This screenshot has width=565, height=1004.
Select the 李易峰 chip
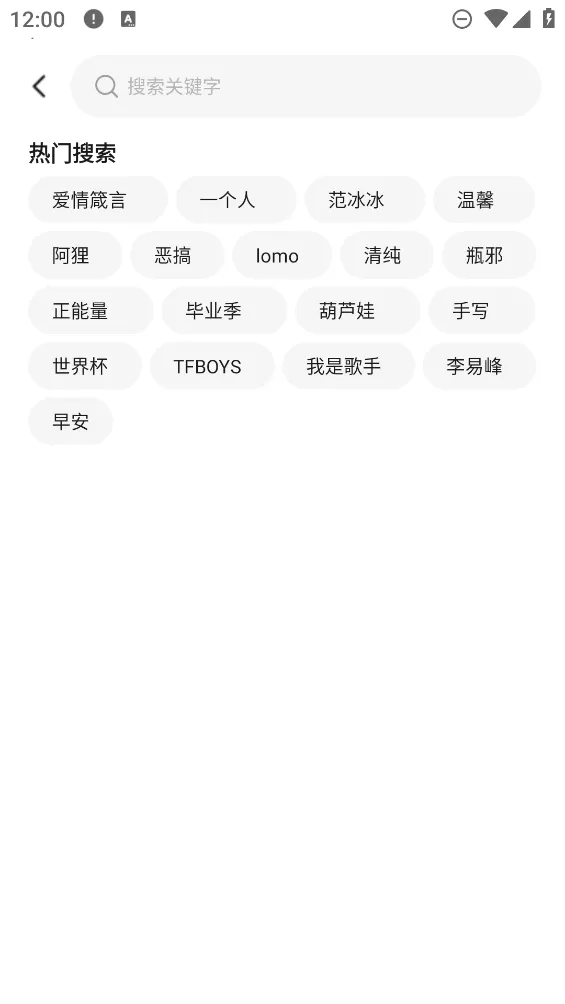pos(479,366)
